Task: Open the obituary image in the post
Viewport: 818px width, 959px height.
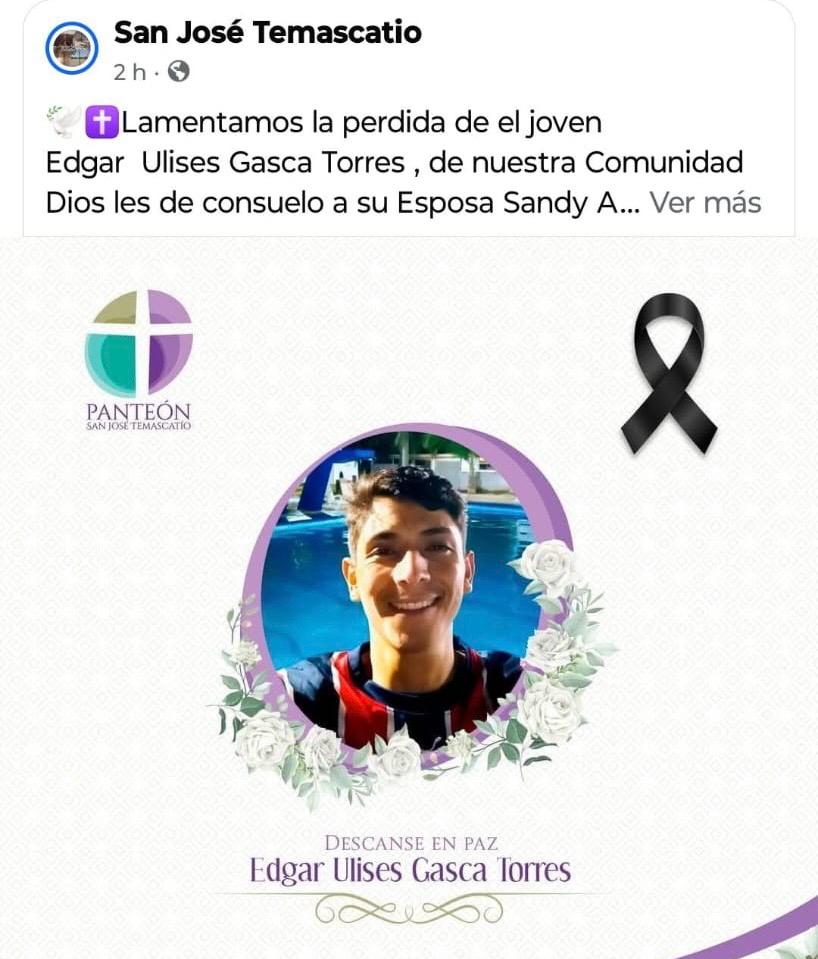Action: pos(409,600)
